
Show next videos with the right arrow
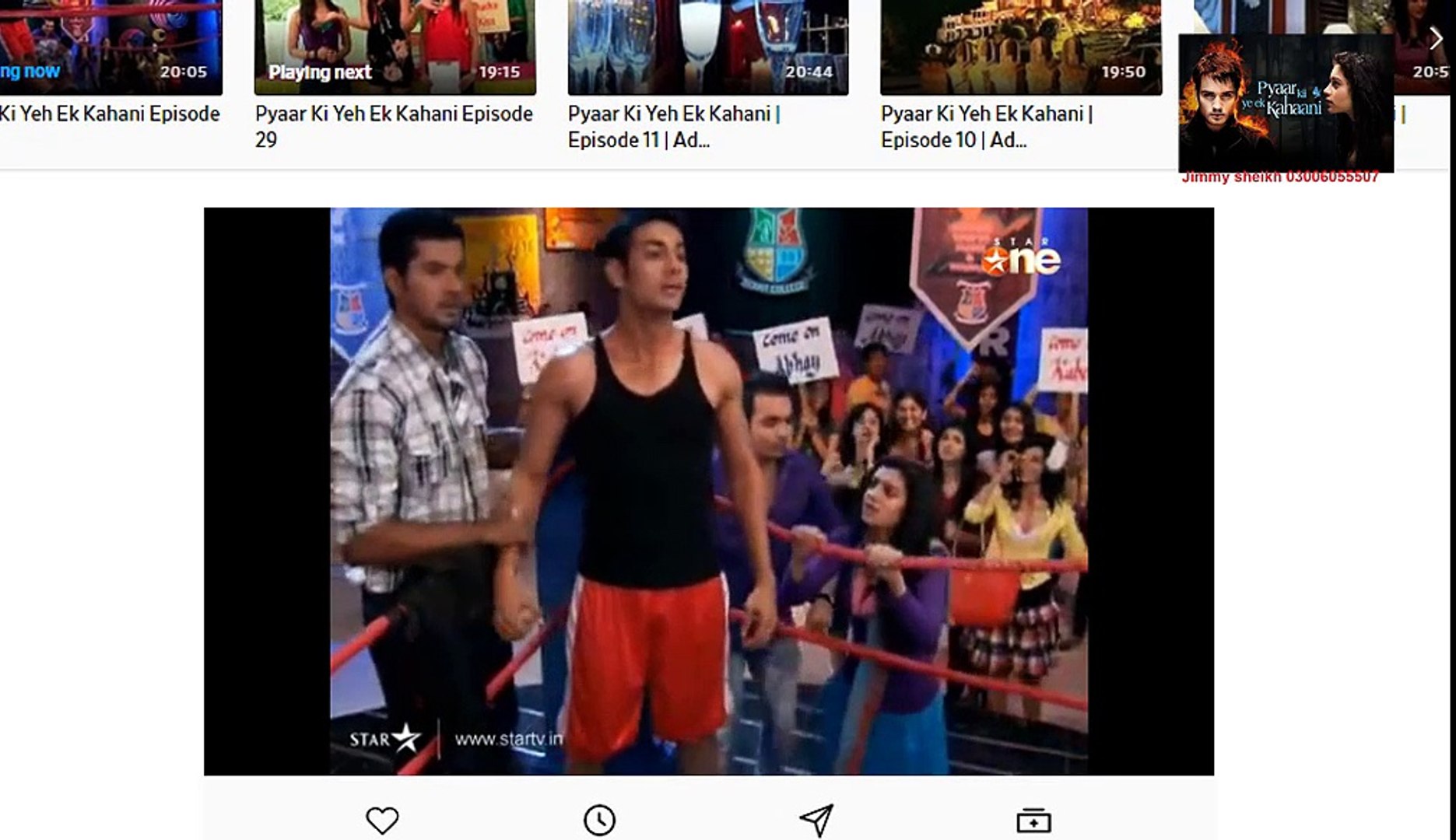click(1436, 39)
